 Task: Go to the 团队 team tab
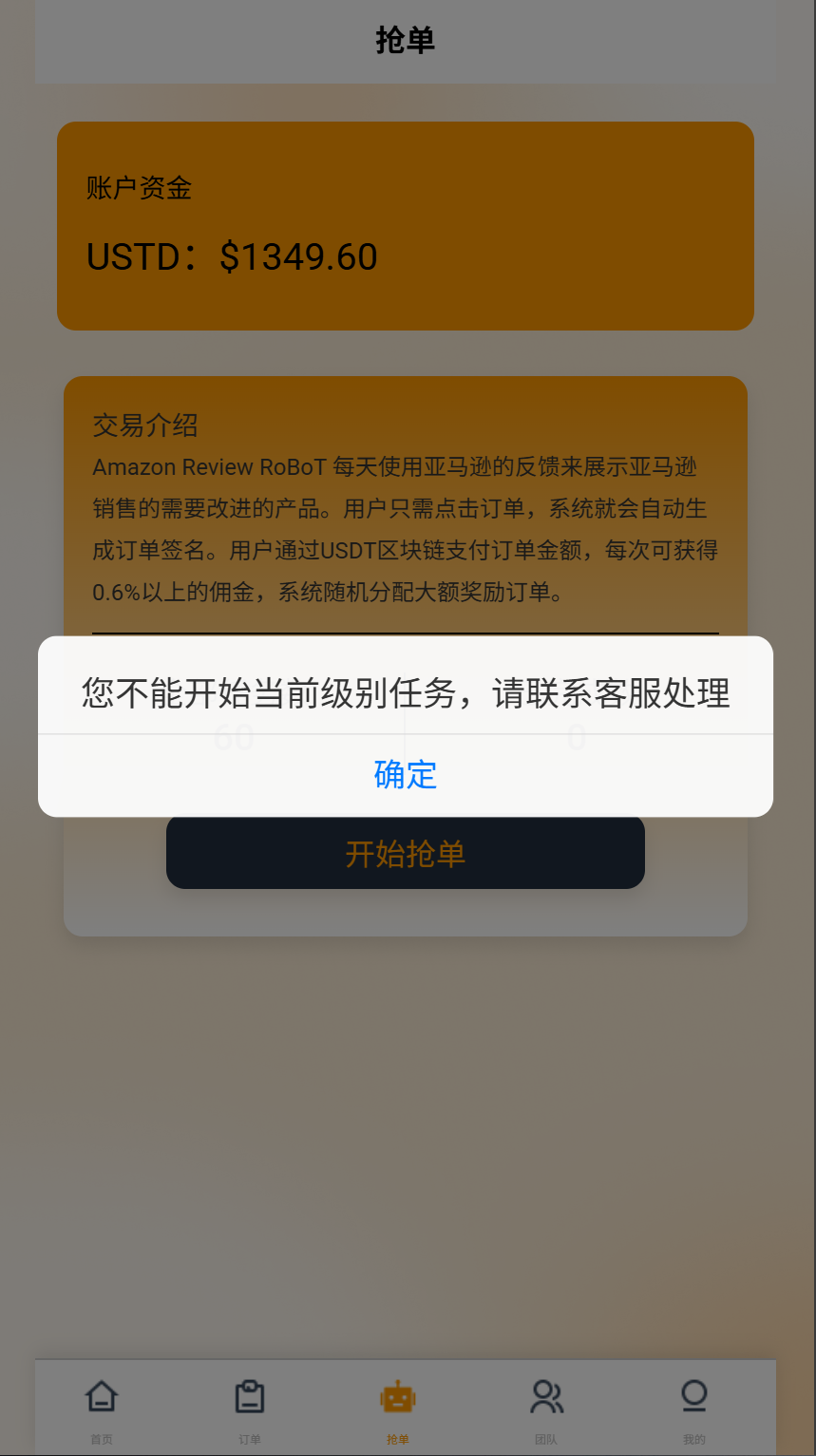point(546,1410)
